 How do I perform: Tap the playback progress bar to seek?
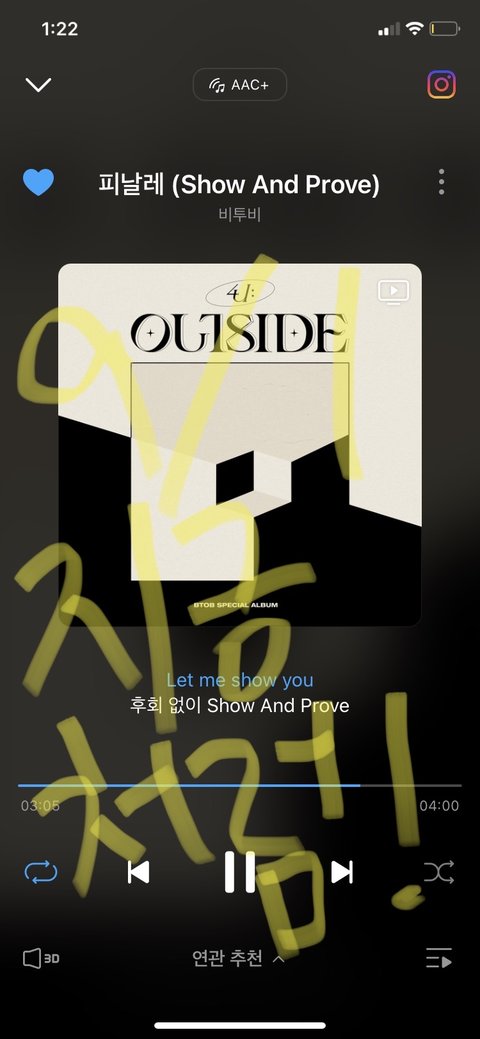tap(240, 785)
